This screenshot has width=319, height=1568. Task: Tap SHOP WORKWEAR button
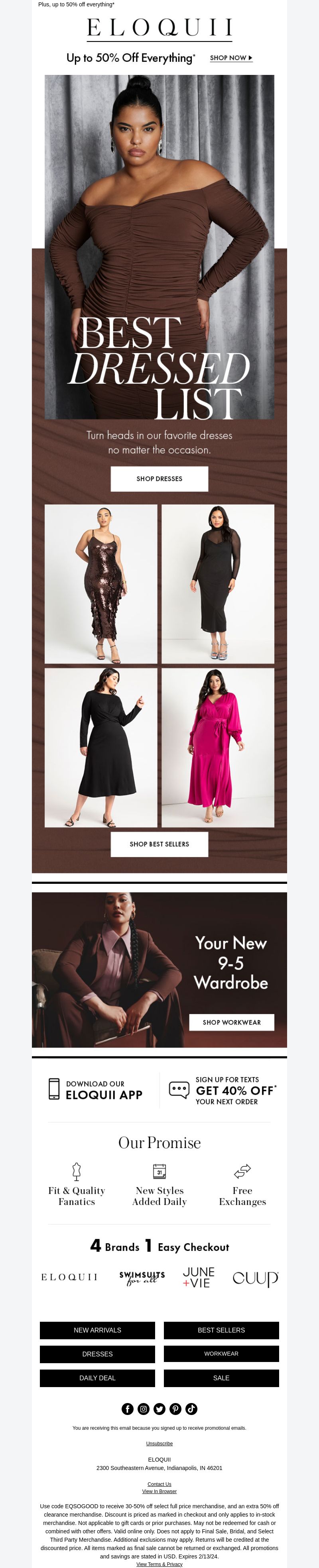click(x=231, y=1022)
